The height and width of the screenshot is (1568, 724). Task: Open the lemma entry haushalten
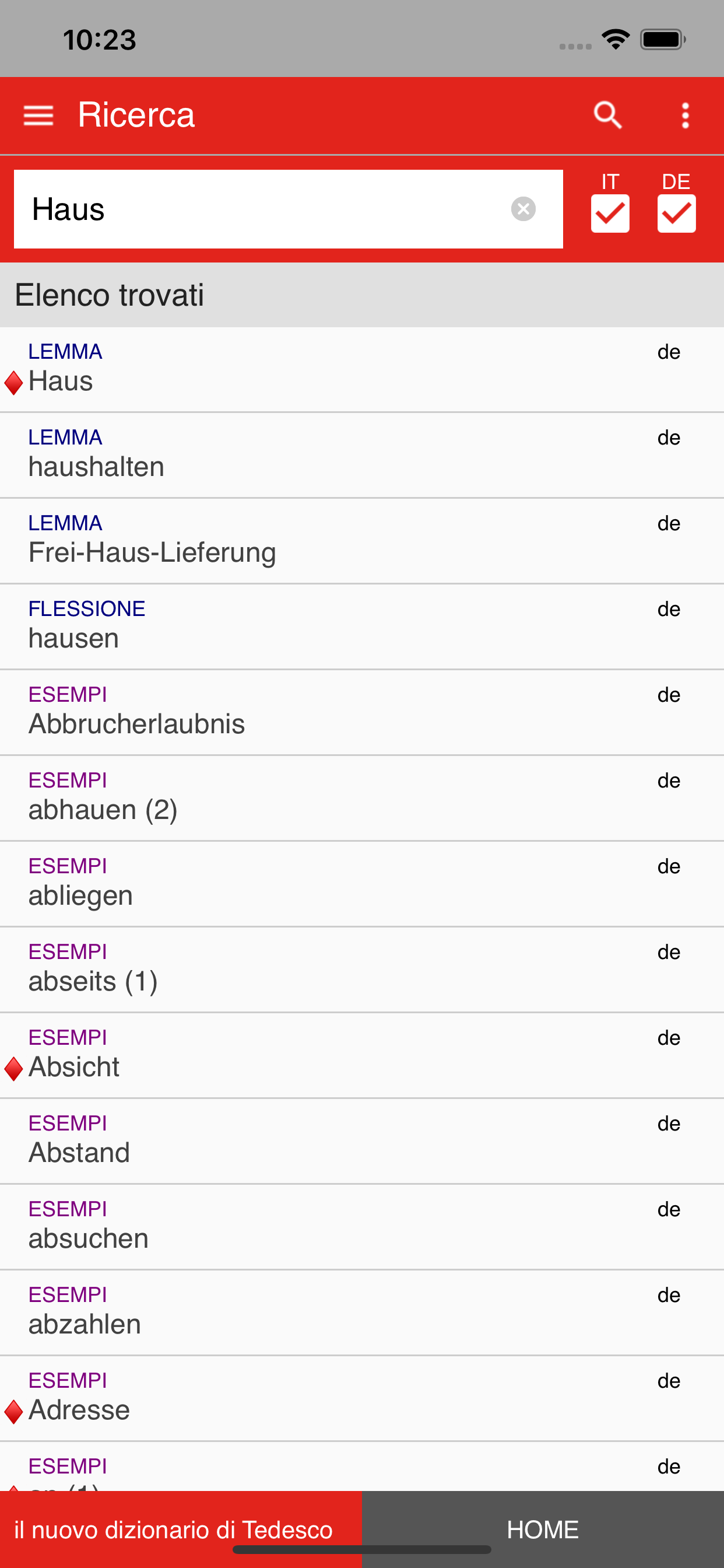(243, 453)
